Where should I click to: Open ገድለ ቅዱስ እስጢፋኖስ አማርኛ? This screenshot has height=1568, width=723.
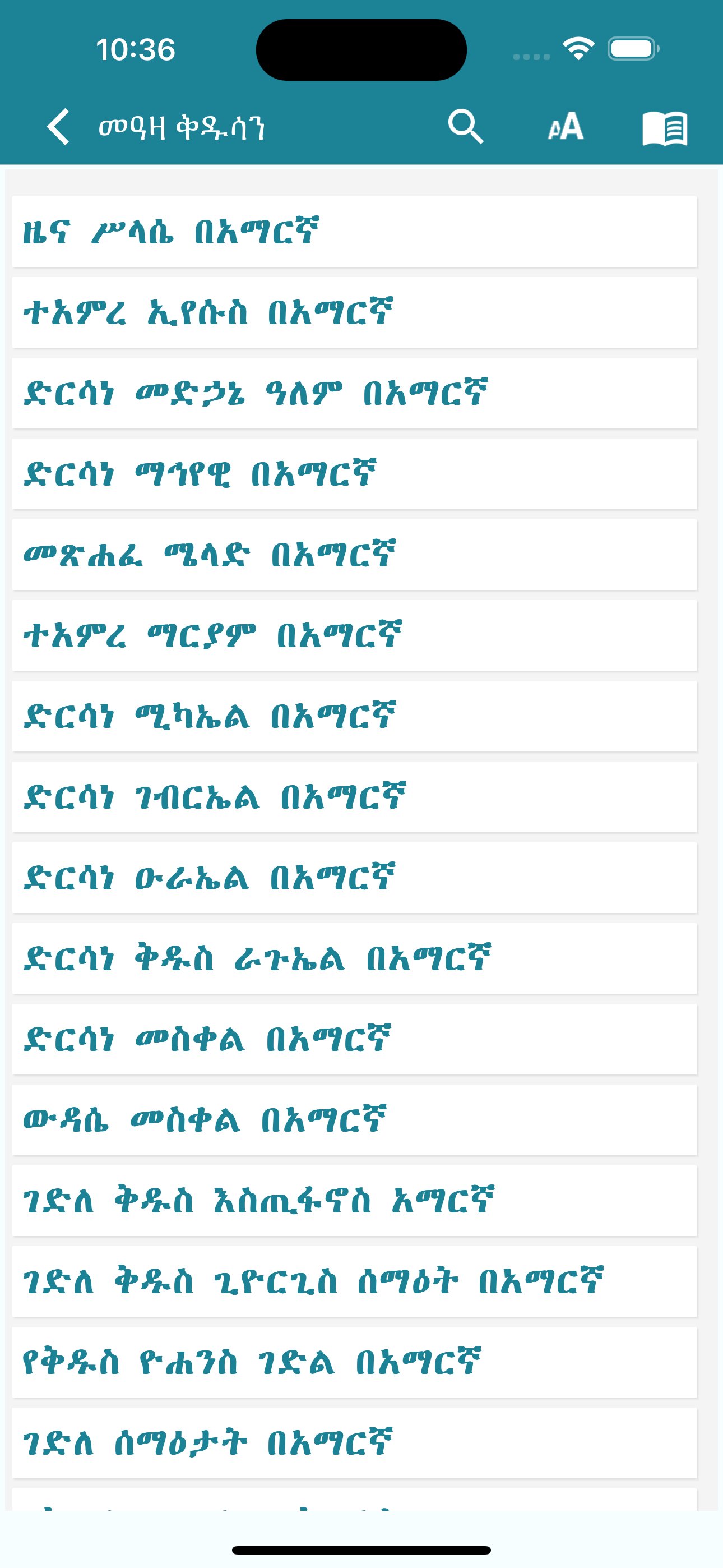point(354,1200)
